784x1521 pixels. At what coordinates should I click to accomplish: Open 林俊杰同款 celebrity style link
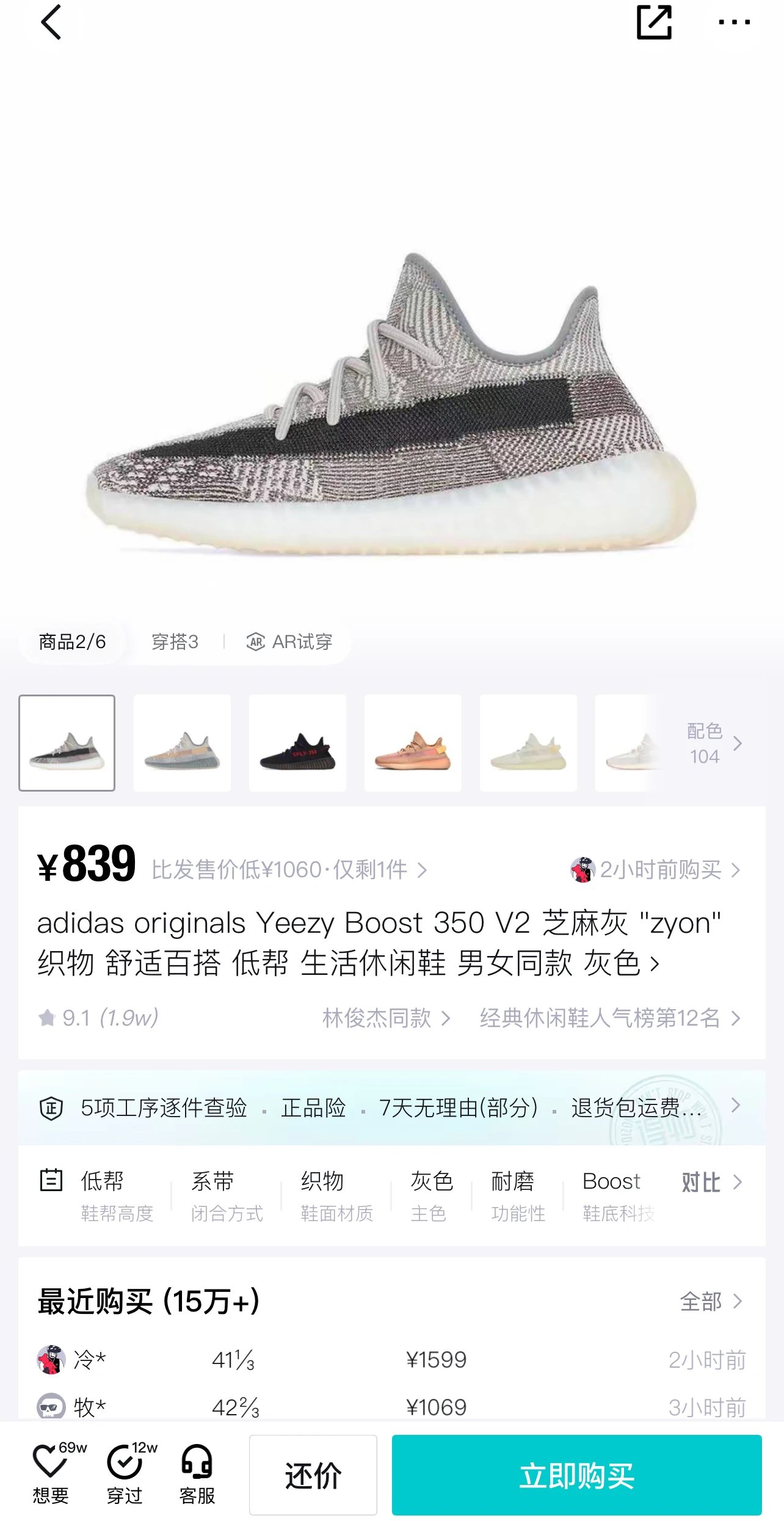(387, 1018)
